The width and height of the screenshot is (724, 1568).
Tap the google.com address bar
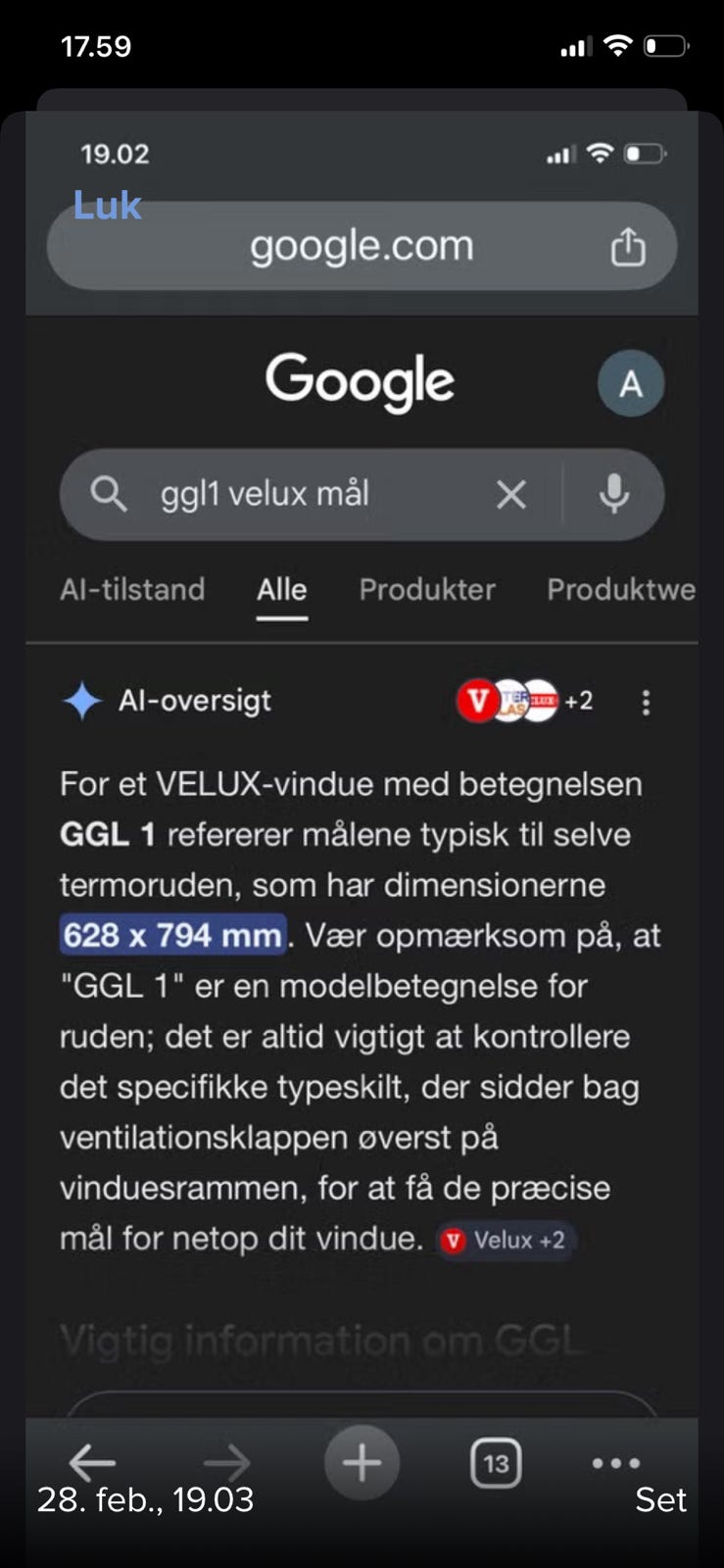pyautogui.click(x=362, y=247)
